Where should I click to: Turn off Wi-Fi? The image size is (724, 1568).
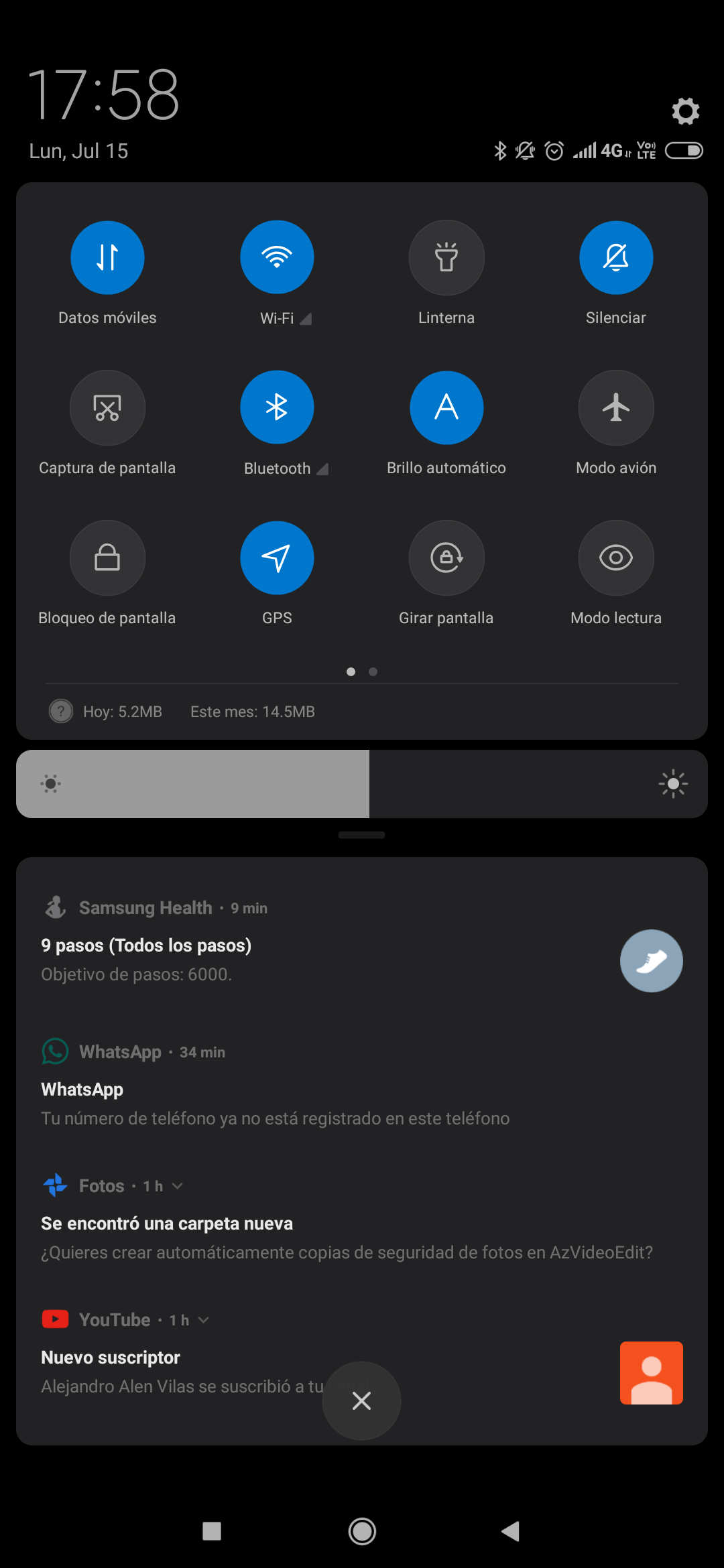277,258
